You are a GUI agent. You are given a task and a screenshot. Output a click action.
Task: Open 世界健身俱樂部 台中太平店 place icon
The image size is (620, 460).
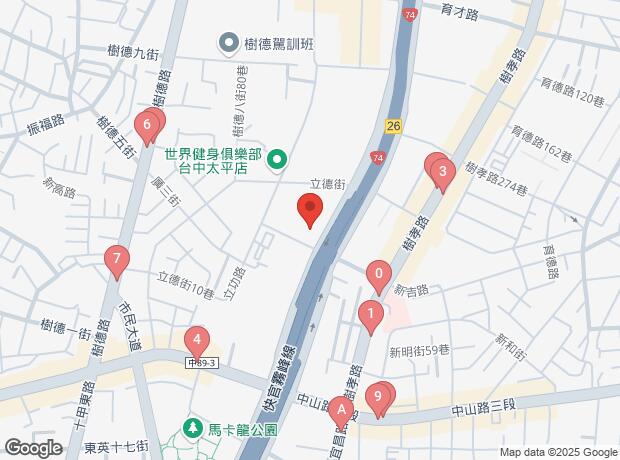point(279,156)
